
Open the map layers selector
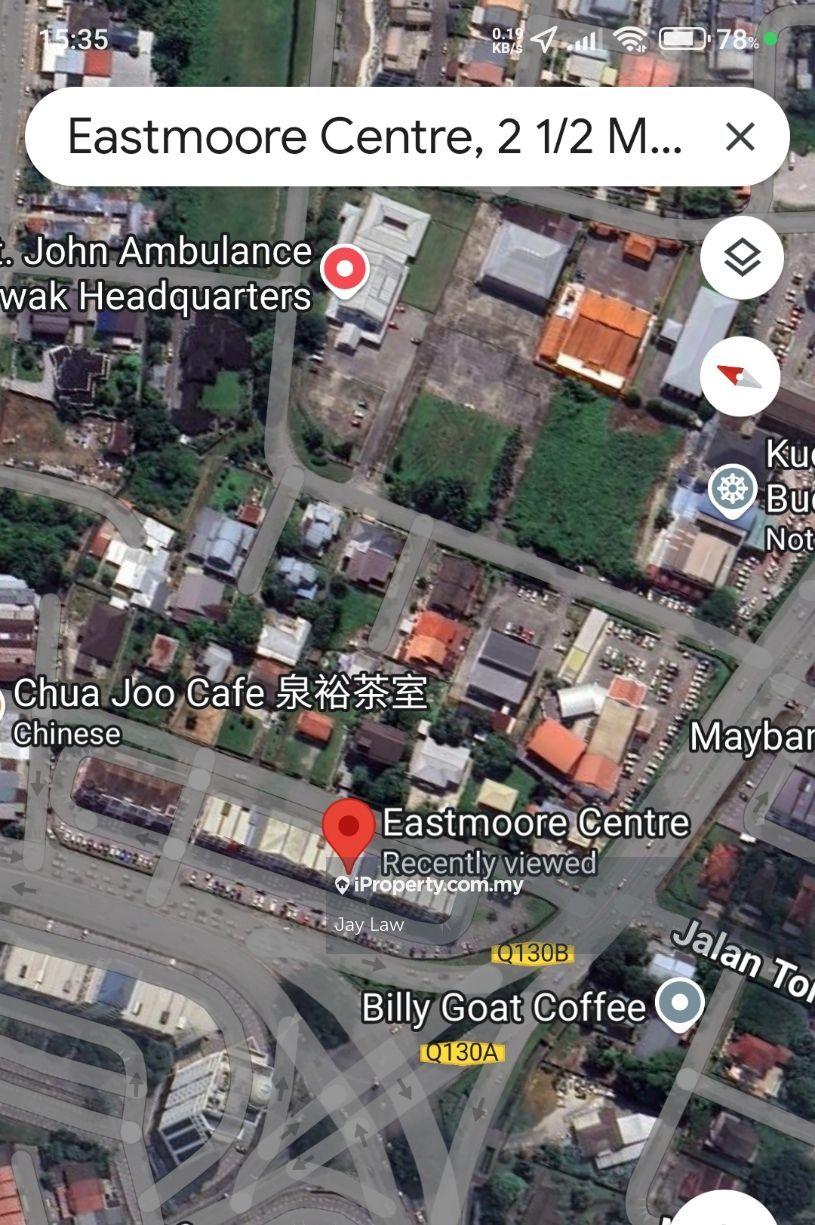[741, 258]
